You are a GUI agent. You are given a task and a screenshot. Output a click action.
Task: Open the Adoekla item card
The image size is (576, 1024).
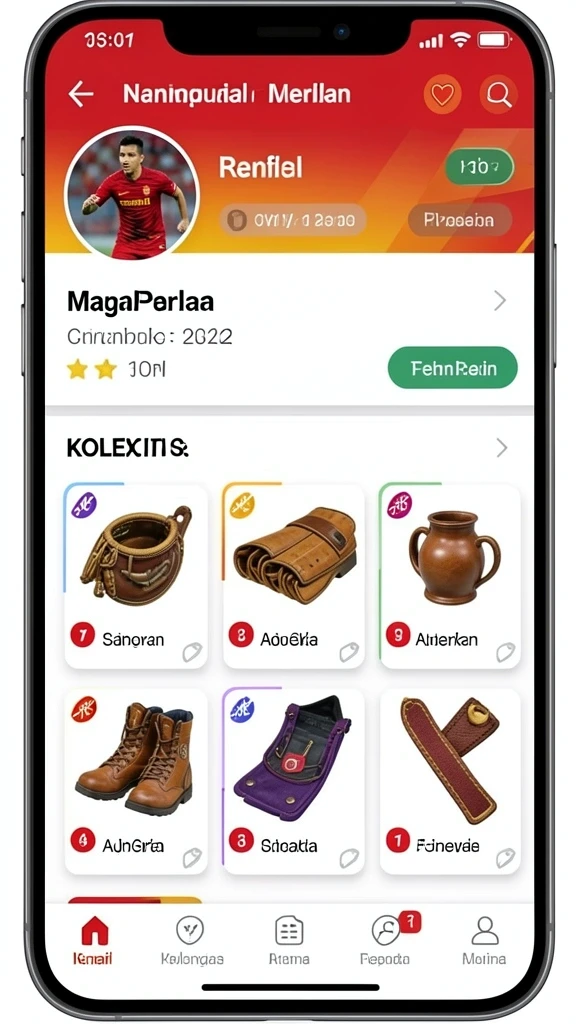tap(293, 575)
